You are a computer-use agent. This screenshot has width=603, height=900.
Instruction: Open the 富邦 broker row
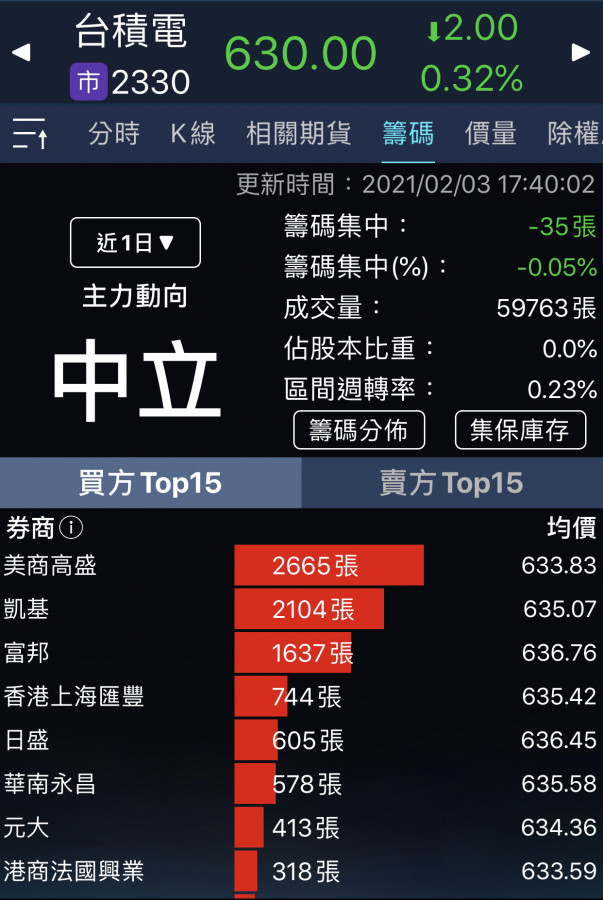(x=300, y=653)
